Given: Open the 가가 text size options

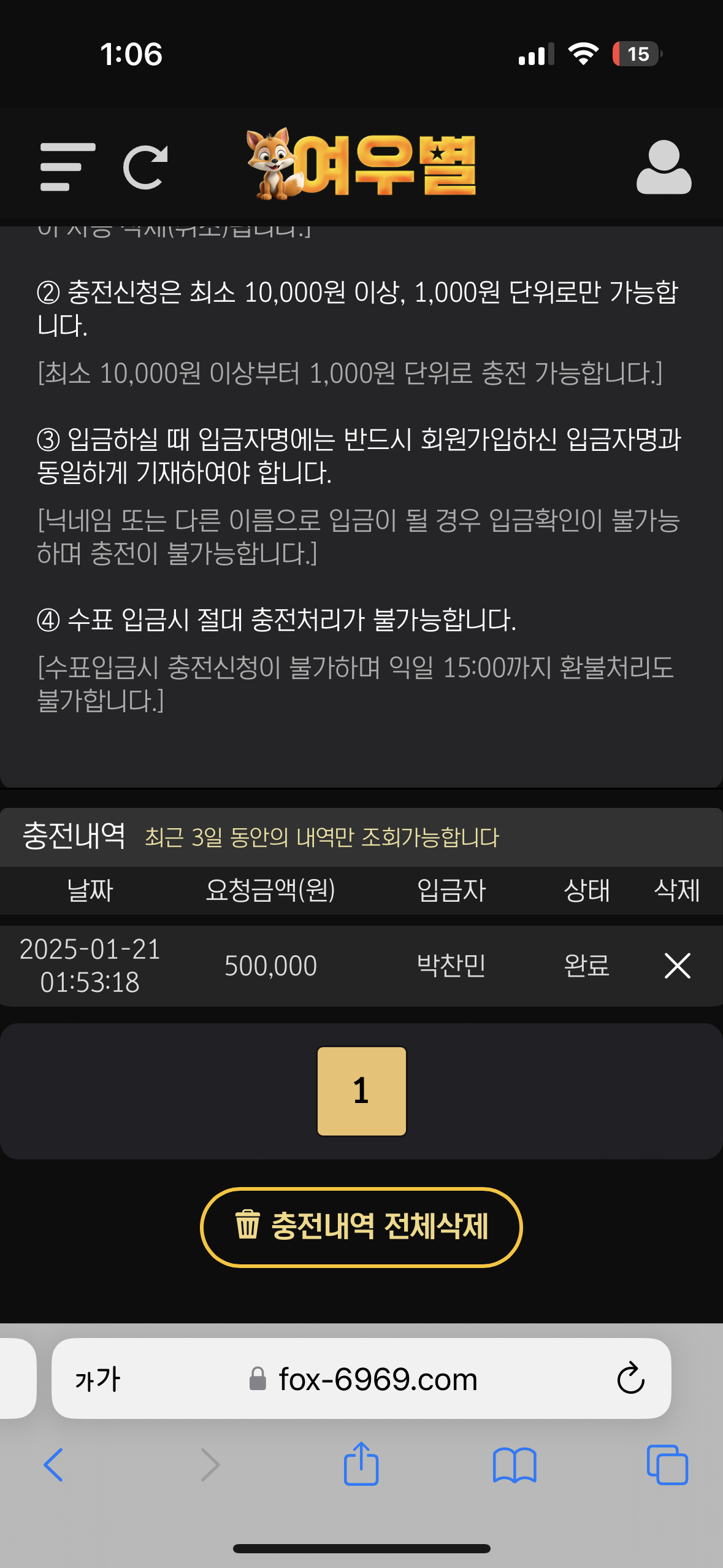Looking at the screenshot, I should 98,1380.
